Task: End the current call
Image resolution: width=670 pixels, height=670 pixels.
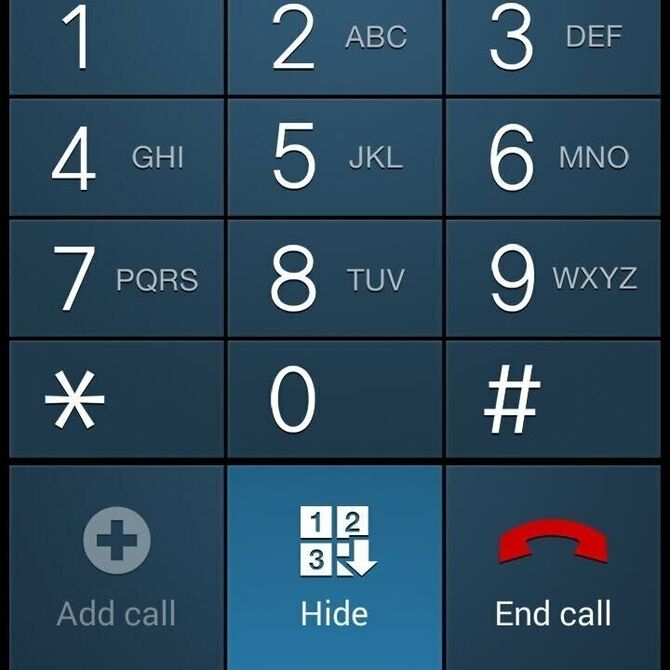Action: point(555,567)
